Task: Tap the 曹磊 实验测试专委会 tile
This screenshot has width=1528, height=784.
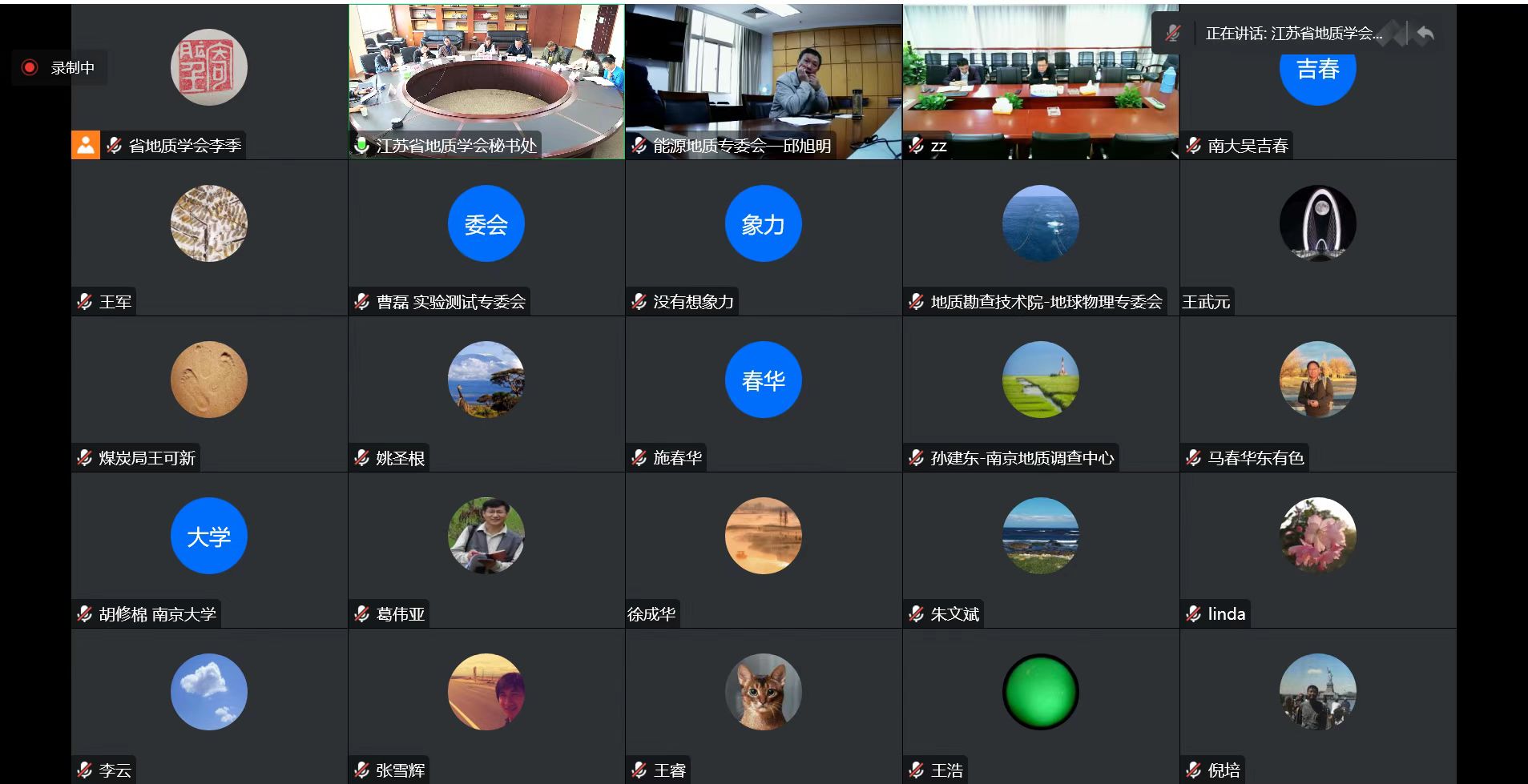Action: (486, 237)
